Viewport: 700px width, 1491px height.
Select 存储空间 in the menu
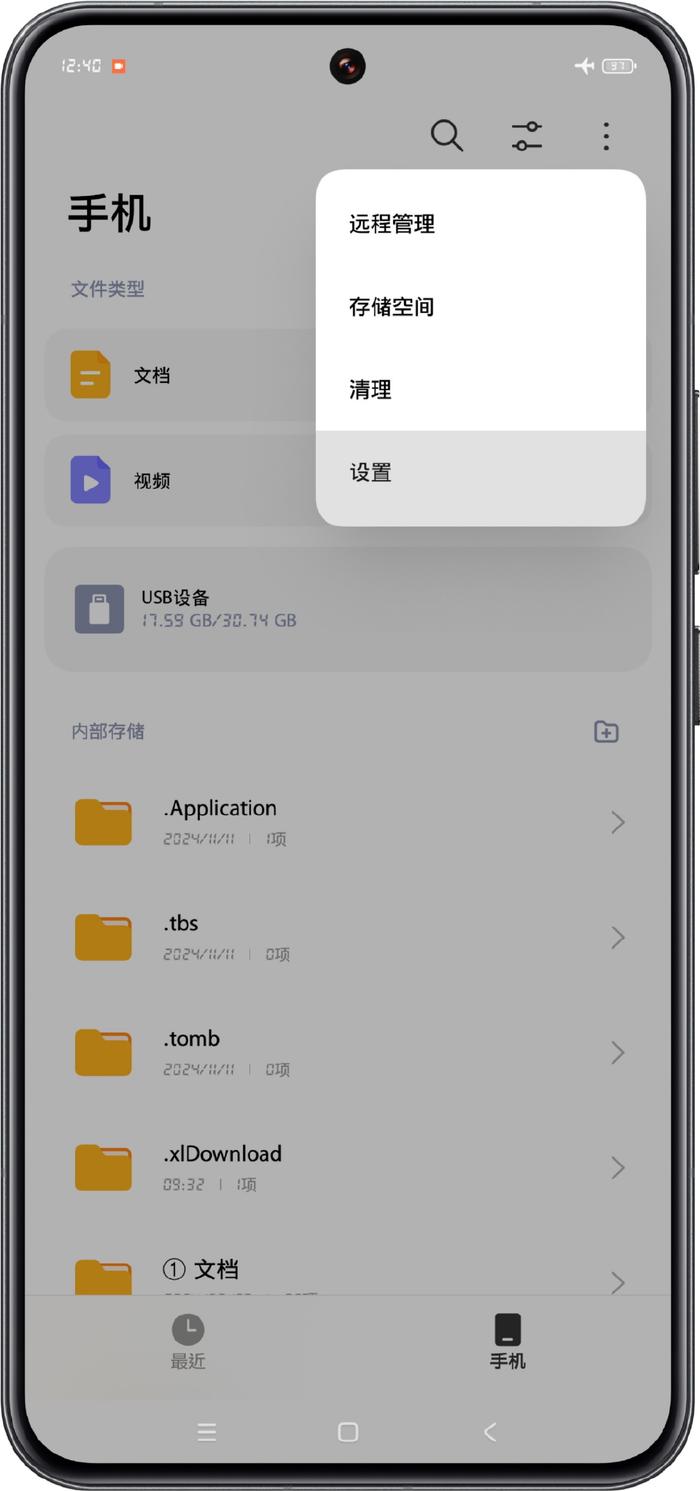click(x=480, y=307)
